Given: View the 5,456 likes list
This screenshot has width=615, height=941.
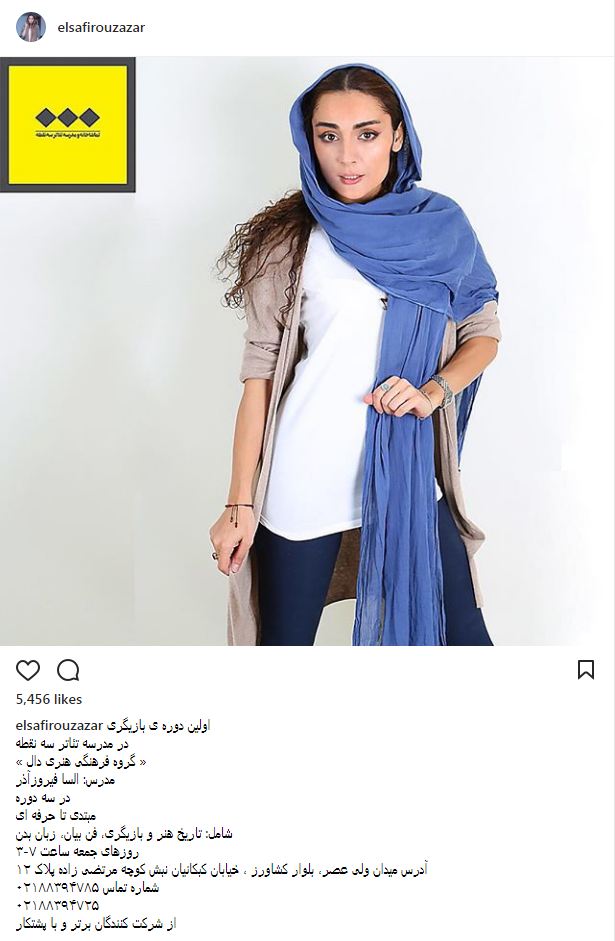Looking at the screenshot, I should 50,699.
